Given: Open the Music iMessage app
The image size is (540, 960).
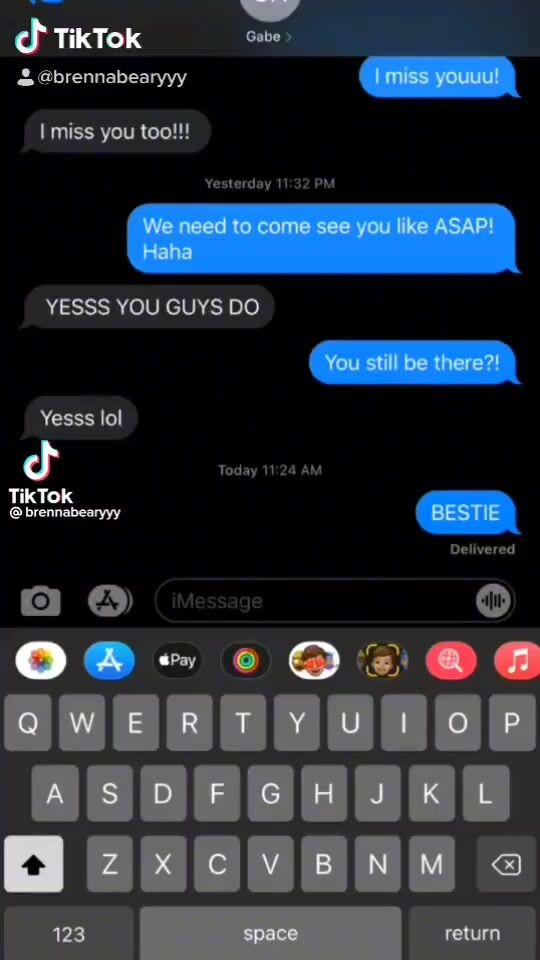Looking at the screenshot, I should pyautogui.click(x=517, y=660).
